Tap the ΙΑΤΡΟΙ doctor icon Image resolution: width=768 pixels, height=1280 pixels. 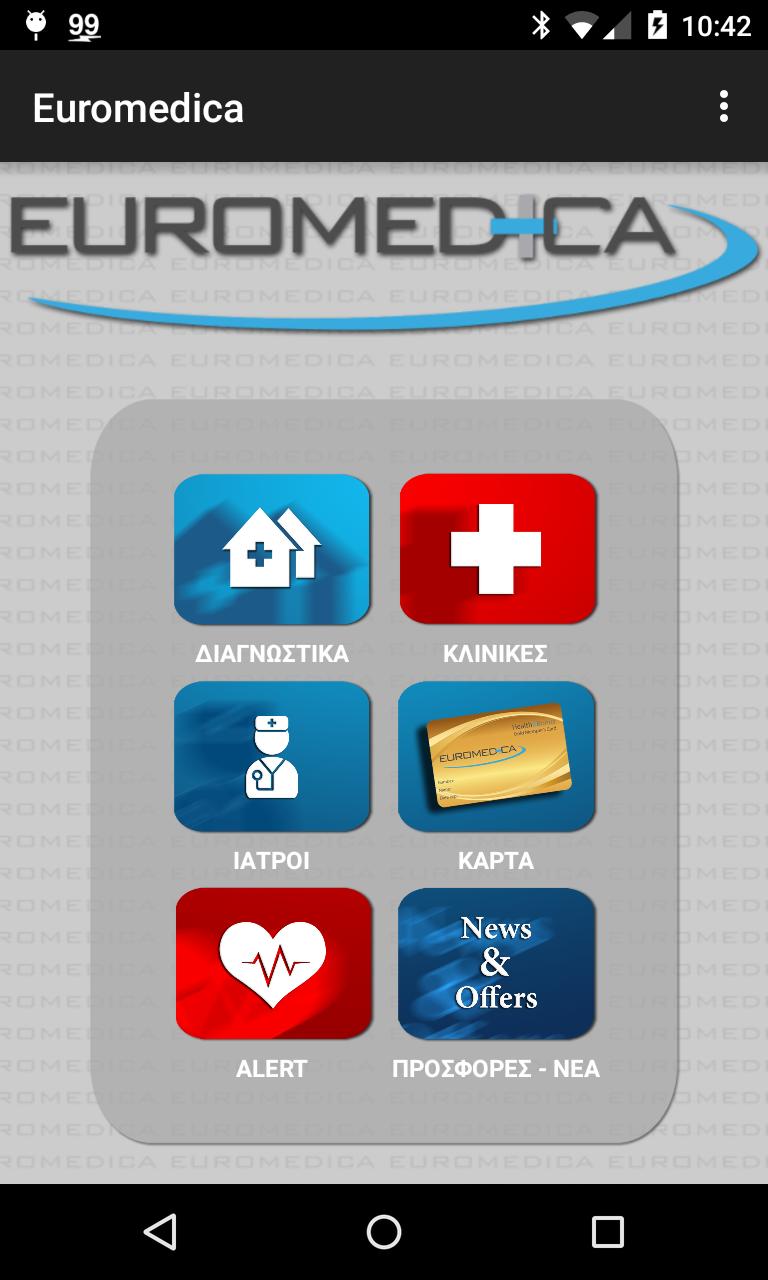click(272, 756)
